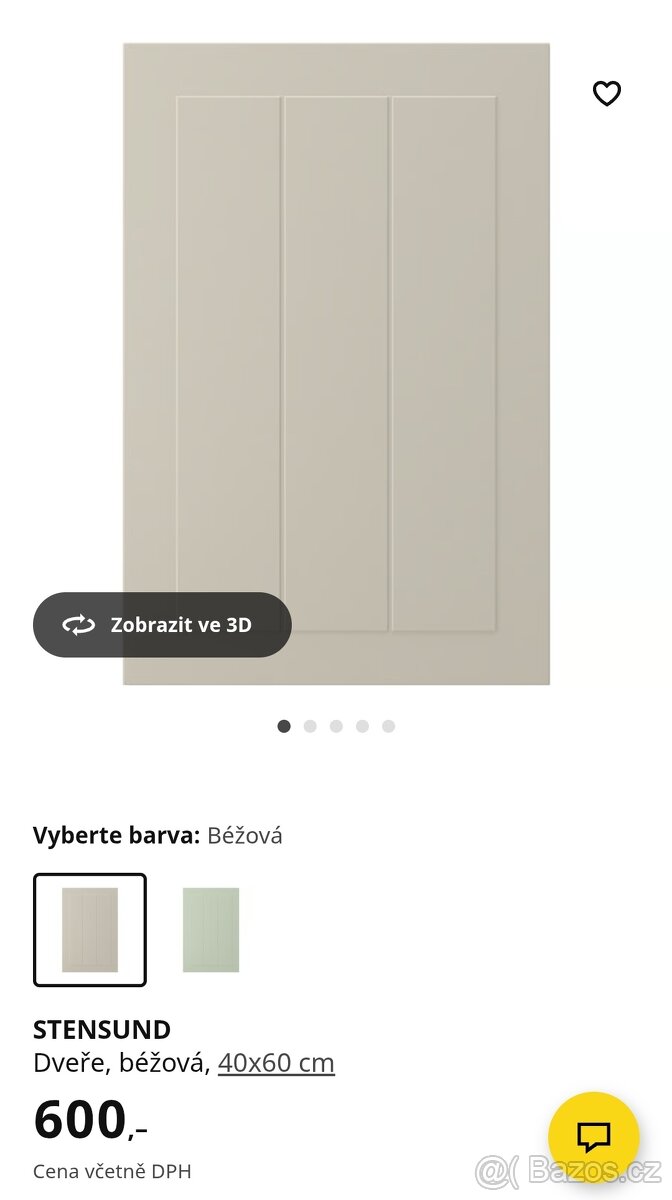
Task: Select the beige color swatch
Action: tap(90, 930)
